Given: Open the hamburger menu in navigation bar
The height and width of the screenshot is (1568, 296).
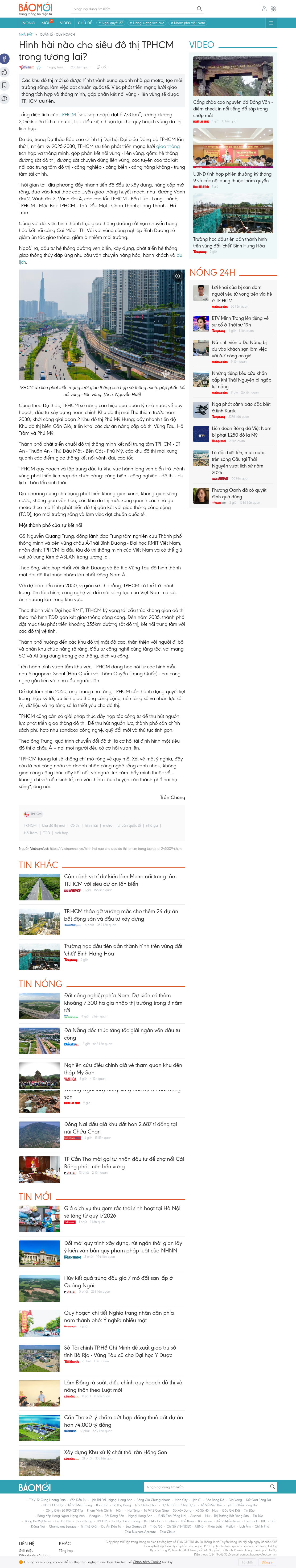Looking at the screenshot, I should click(271, 23).
